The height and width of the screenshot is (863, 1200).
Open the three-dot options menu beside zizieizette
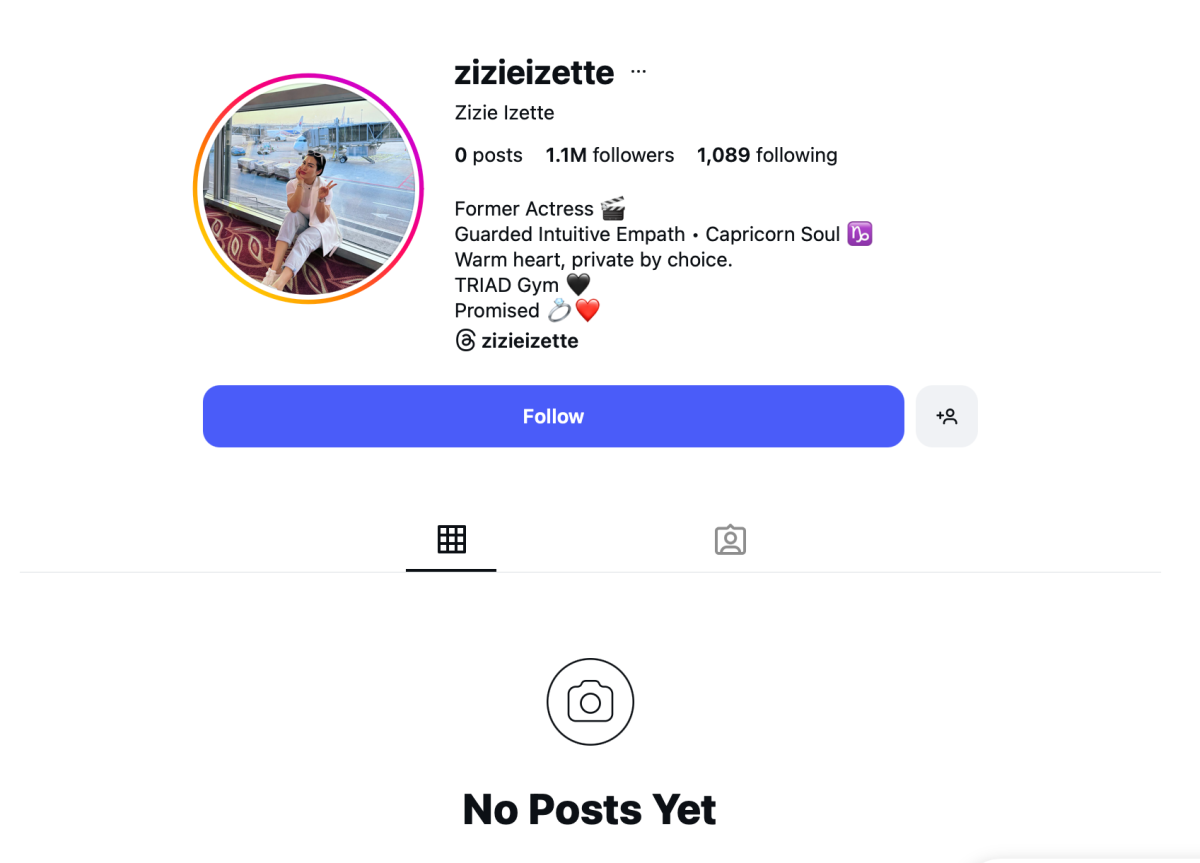[x=639, y=72]
